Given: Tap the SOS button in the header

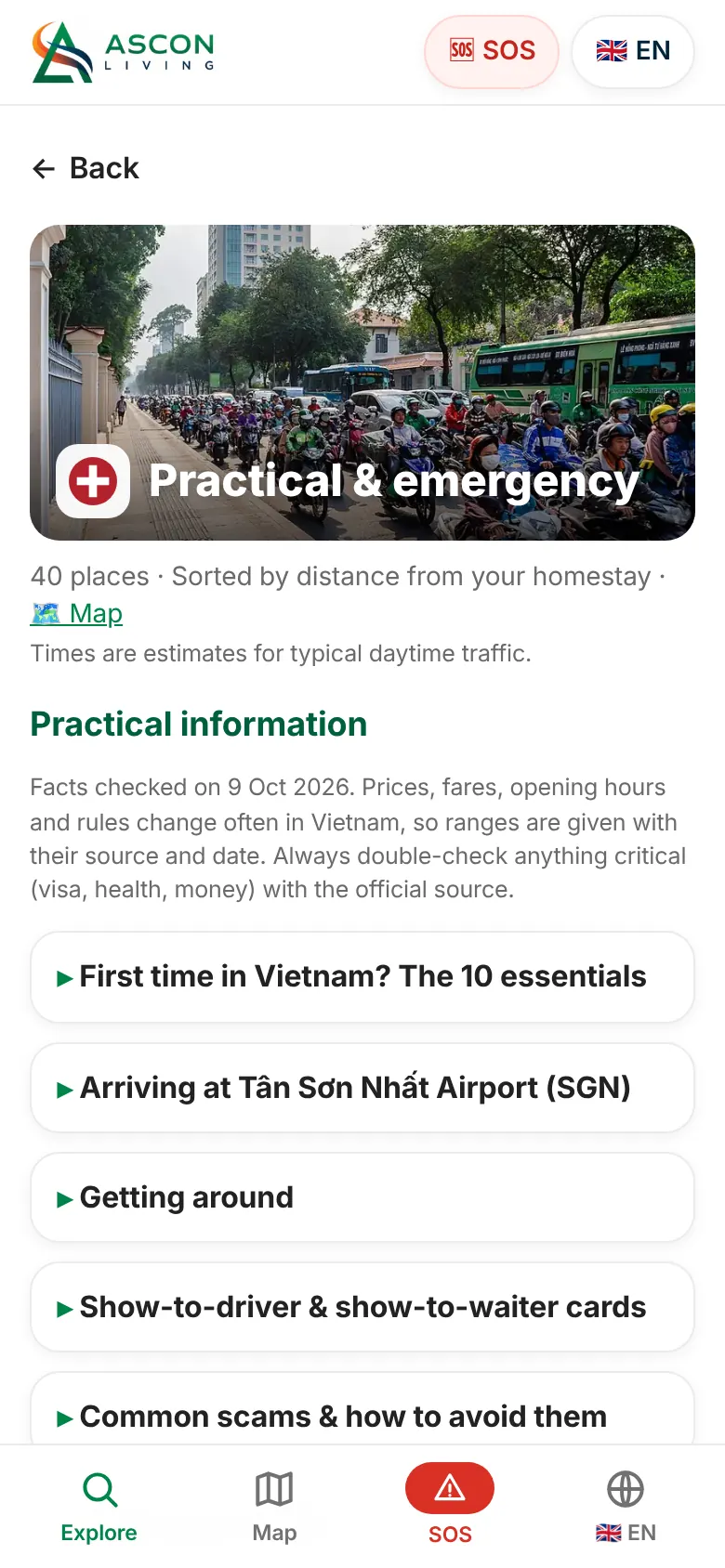Looking at the screenshot, I should coord(492,51).
